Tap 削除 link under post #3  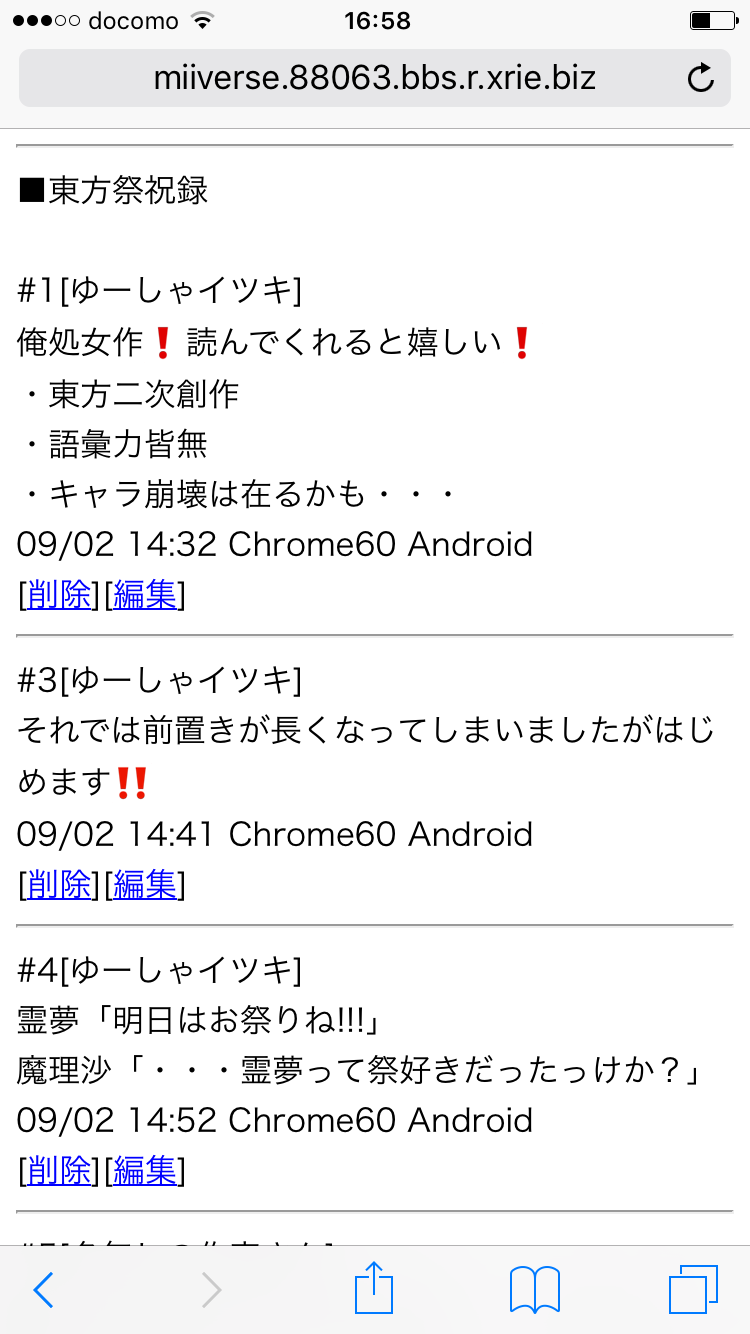pyautogui.click(x=59, y=885)
